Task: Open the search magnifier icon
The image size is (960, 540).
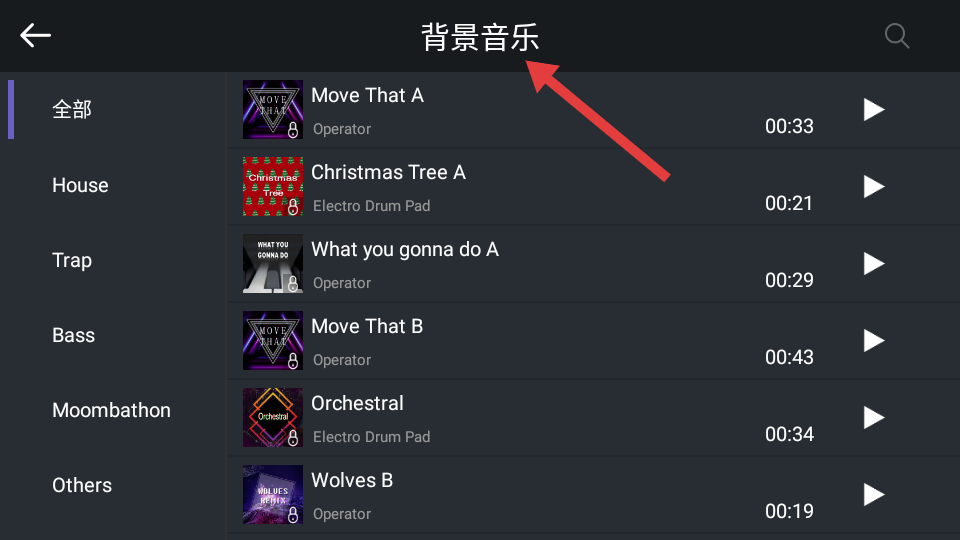Action: 897,36
